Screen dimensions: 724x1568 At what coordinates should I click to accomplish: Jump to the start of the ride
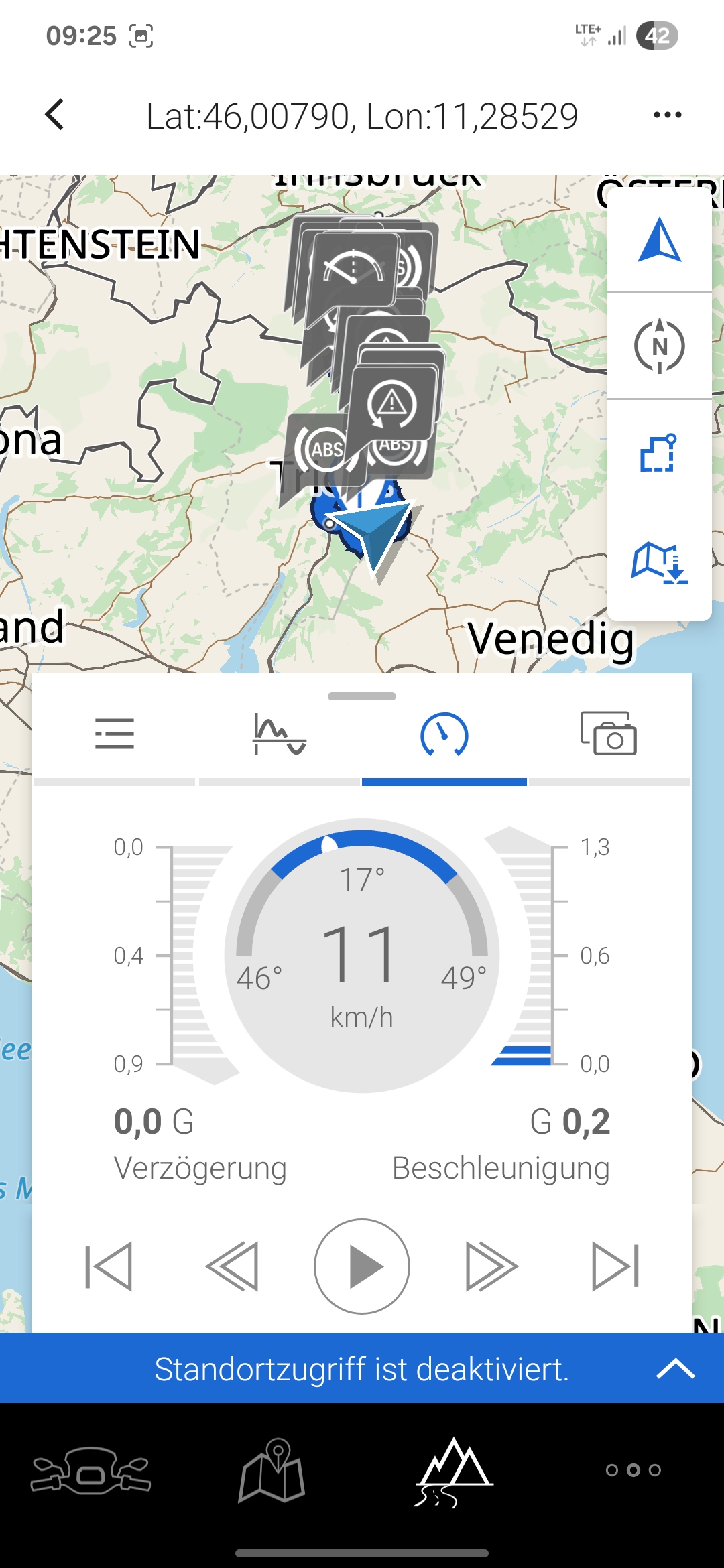(109, 1266)
